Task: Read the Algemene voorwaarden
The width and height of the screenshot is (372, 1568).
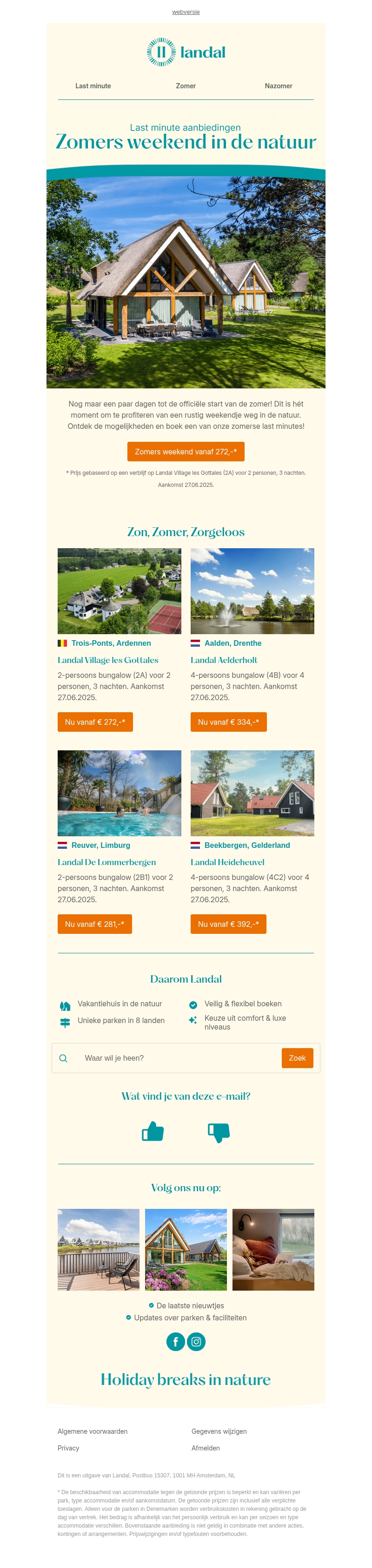Action: pyautogui.click(x=93, y=1431)
